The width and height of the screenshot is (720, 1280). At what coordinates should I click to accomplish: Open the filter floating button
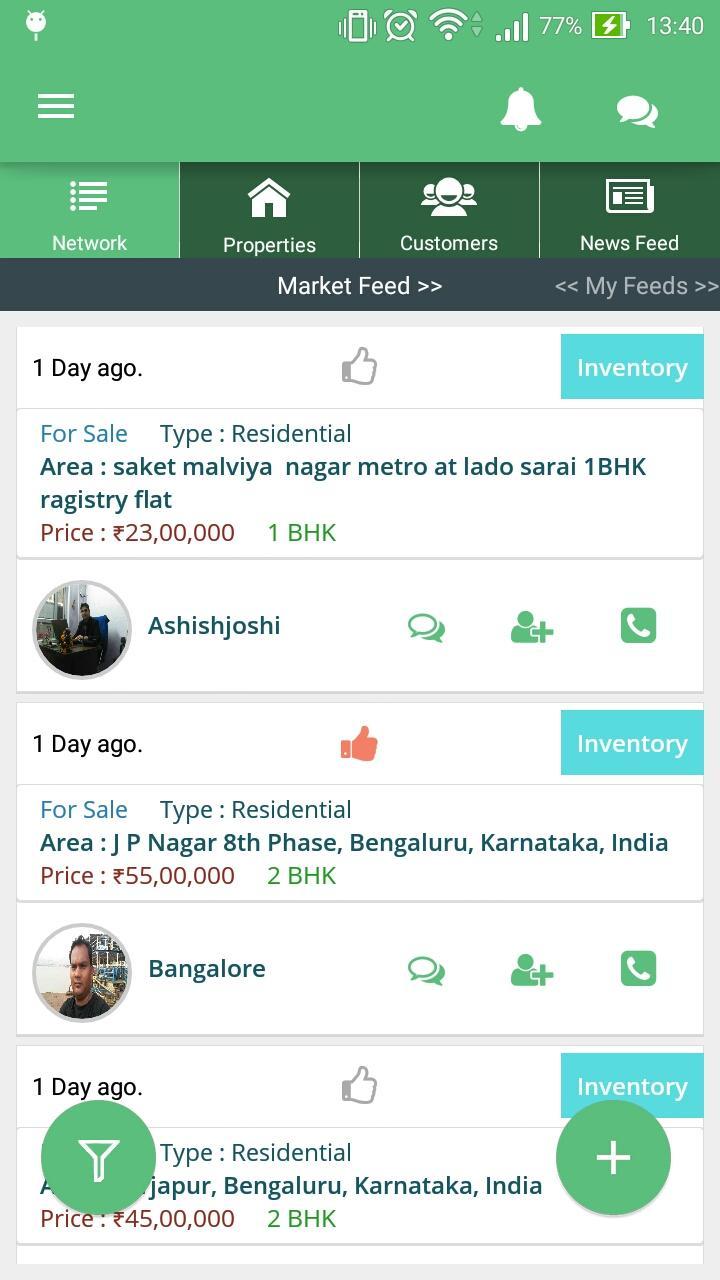(x=98, y=1158)
